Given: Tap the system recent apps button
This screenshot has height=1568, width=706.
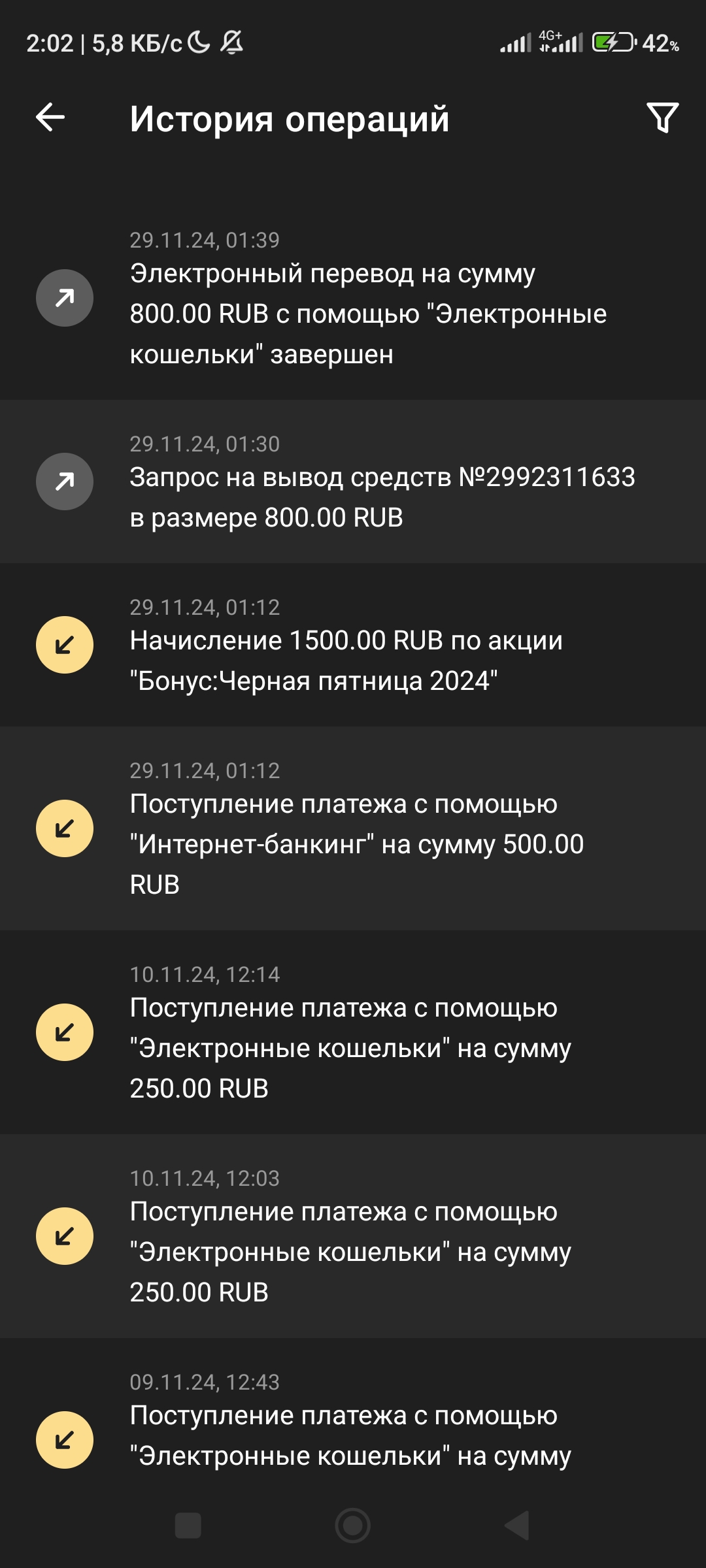Looking at the screenshot, I should point(188,1526).
